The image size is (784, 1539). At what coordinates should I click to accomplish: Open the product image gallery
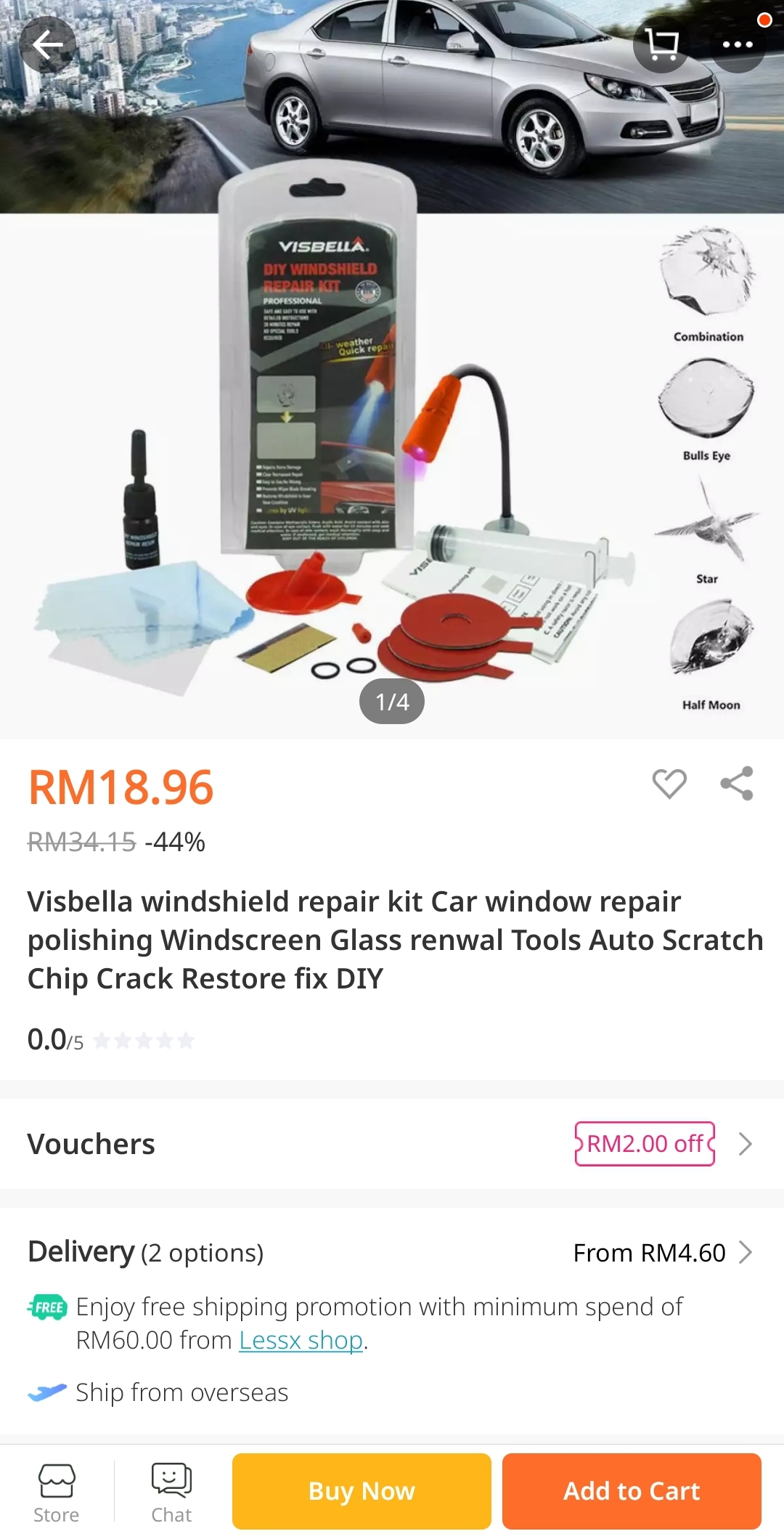point(392,436)
